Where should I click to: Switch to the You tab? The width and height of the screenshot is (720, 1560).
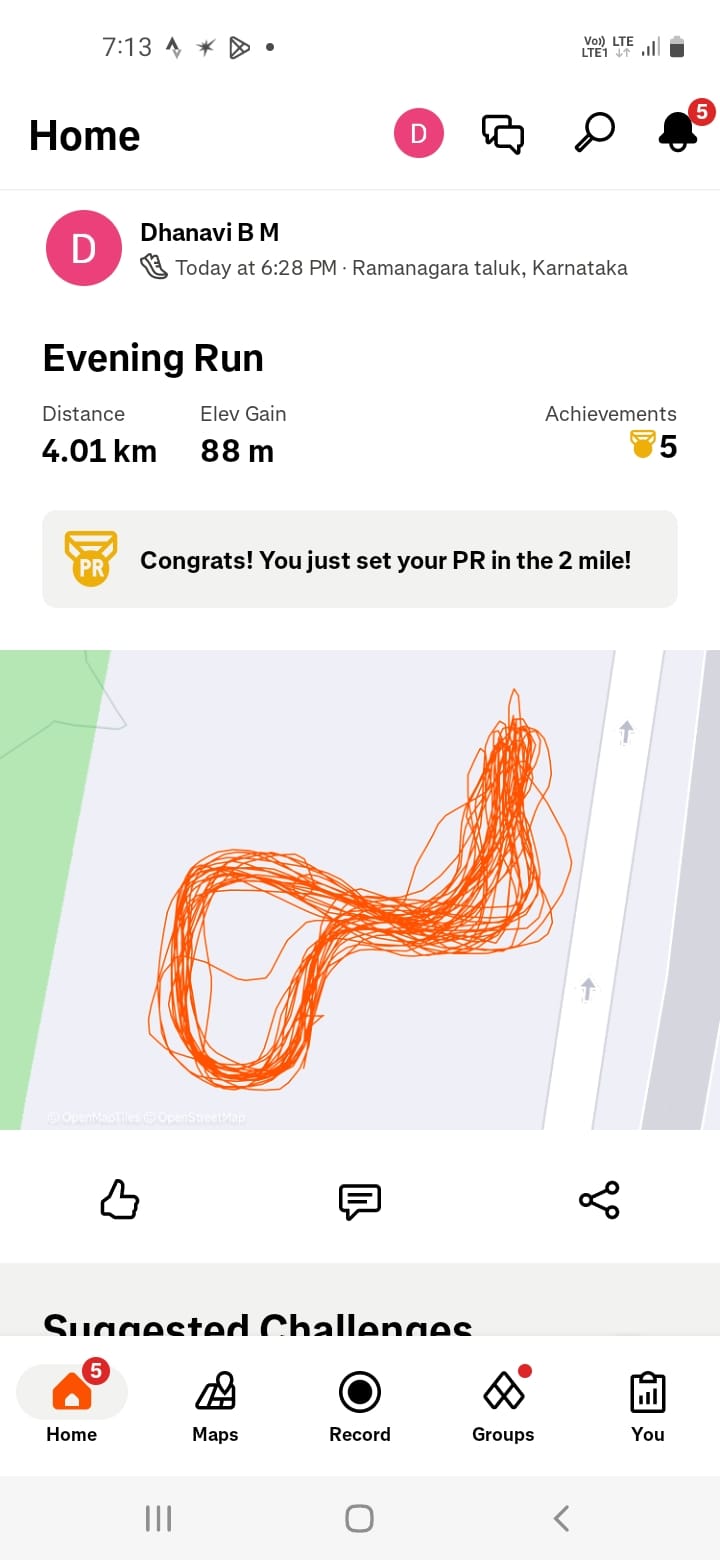pyautogui.click(x=647, y=1406)
